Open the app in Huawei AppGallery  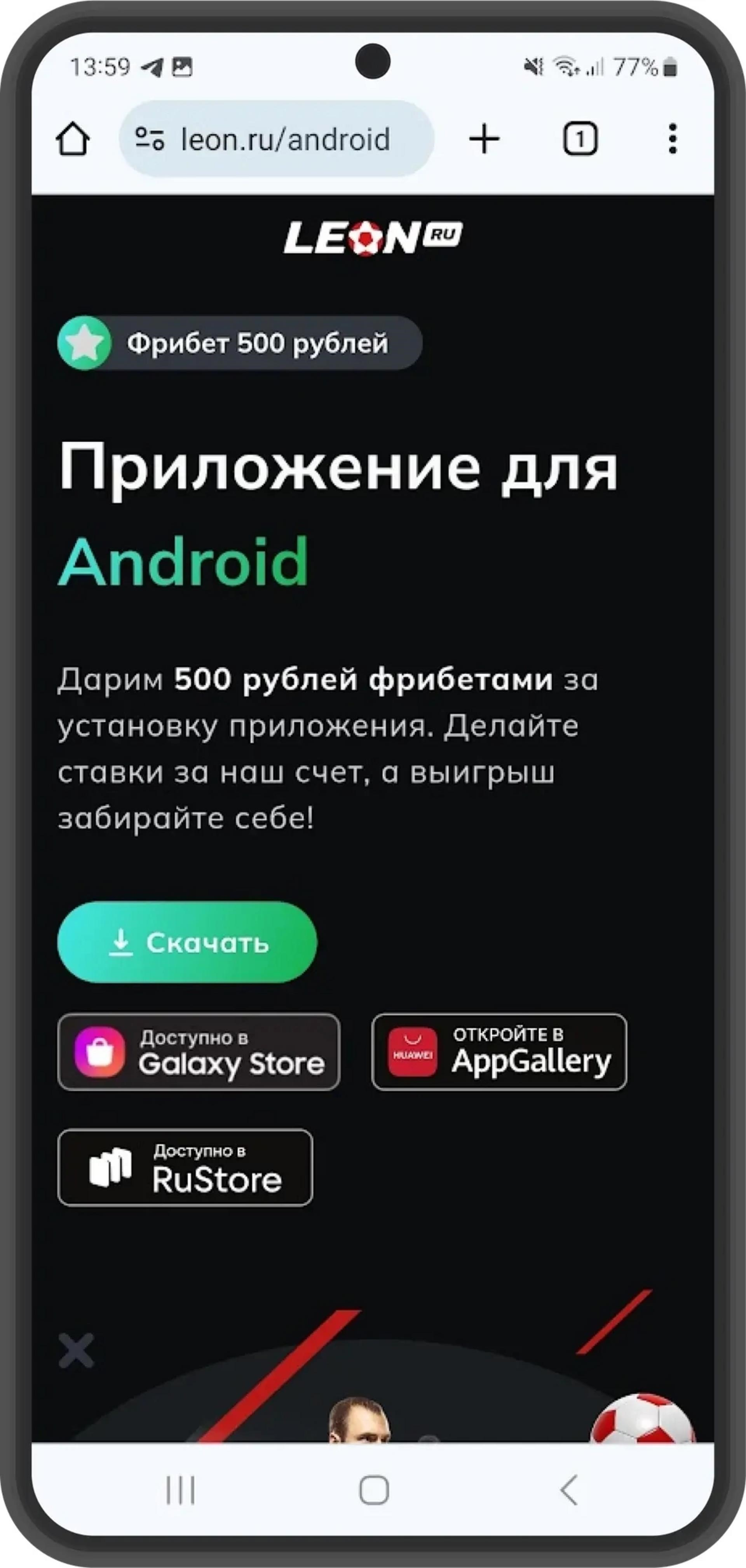(x=499, y=1052)
